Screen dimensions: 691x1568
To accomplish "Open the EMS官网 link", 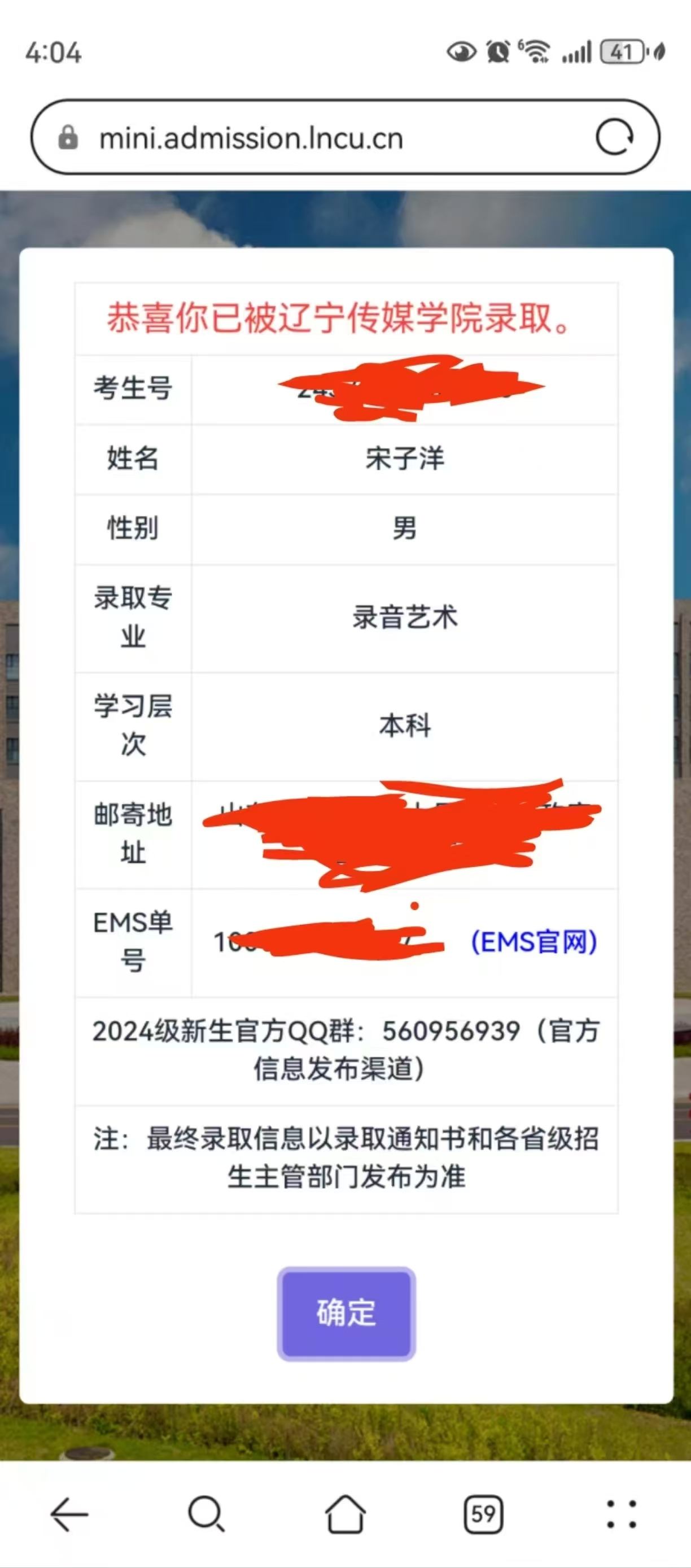I will [x=534, y=942].
